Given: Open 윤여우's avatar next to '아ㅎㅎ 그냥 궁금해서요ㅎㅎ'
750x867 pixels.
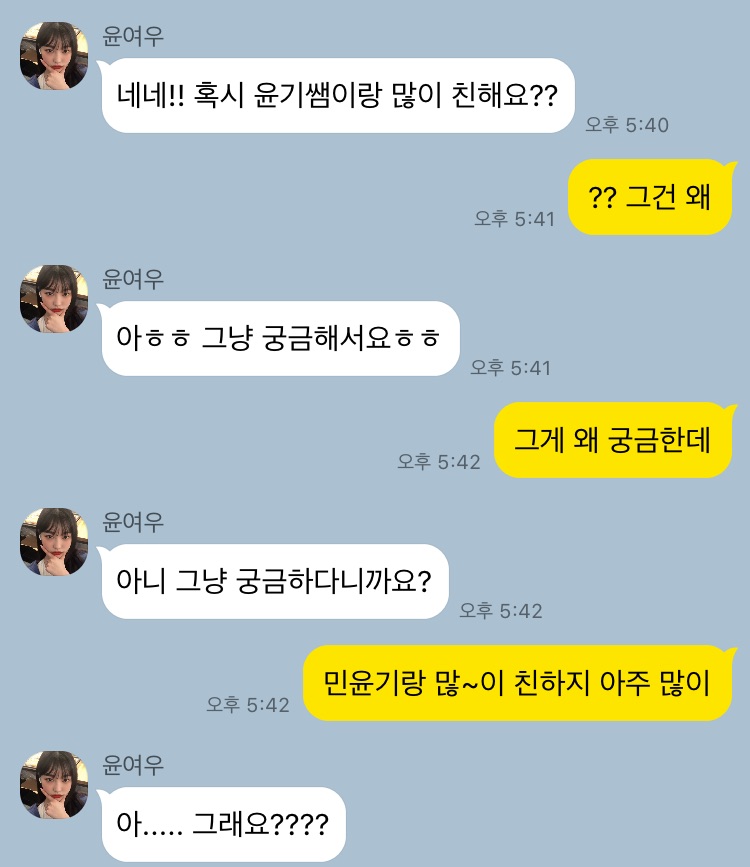Looking at the screenshot, I should tap(54, 299).
